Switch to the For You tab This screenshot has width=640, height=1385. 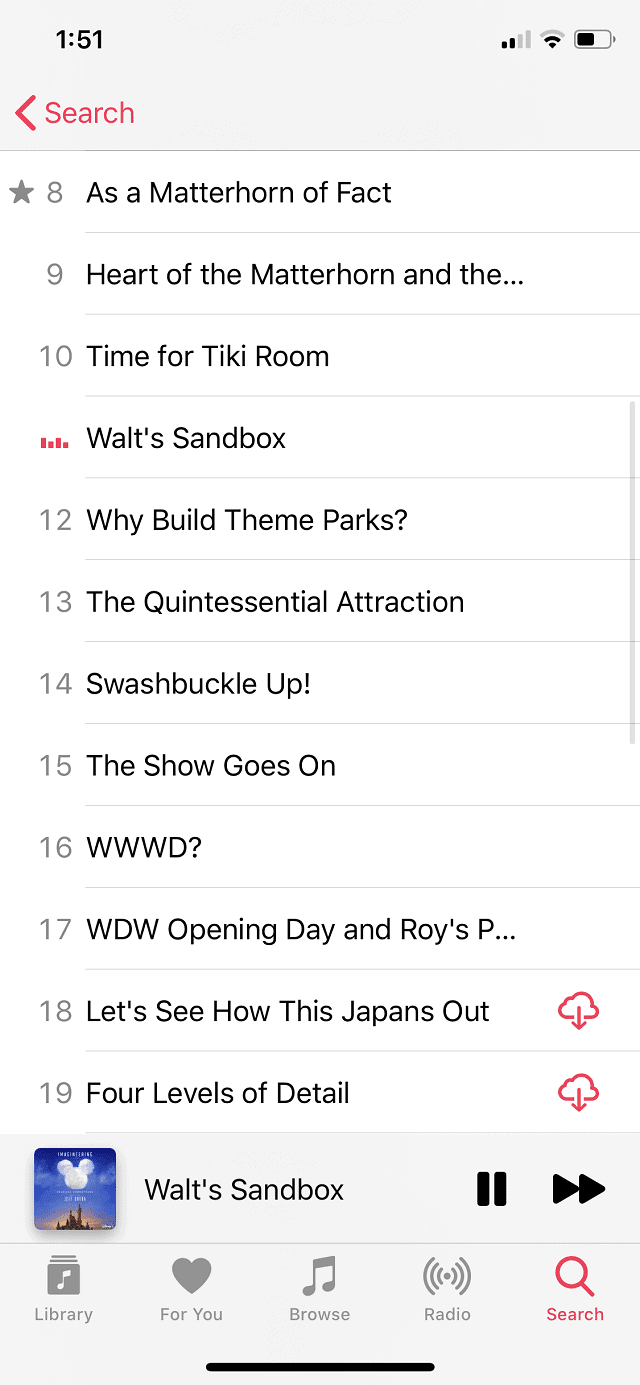pyautogui.click(x=191, y=1290)
